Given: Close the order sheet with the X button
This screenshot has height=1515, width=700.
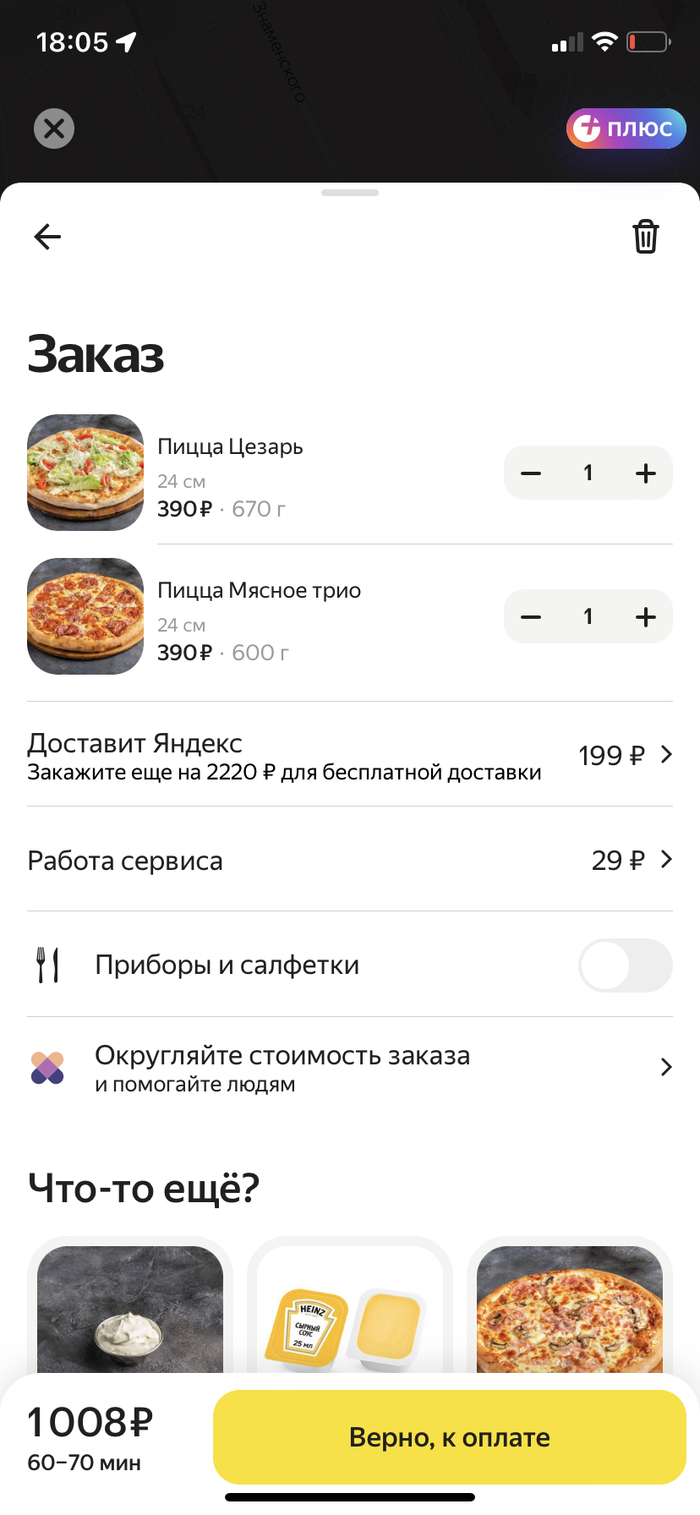Looking at the screenshot, I should (54, 129).
